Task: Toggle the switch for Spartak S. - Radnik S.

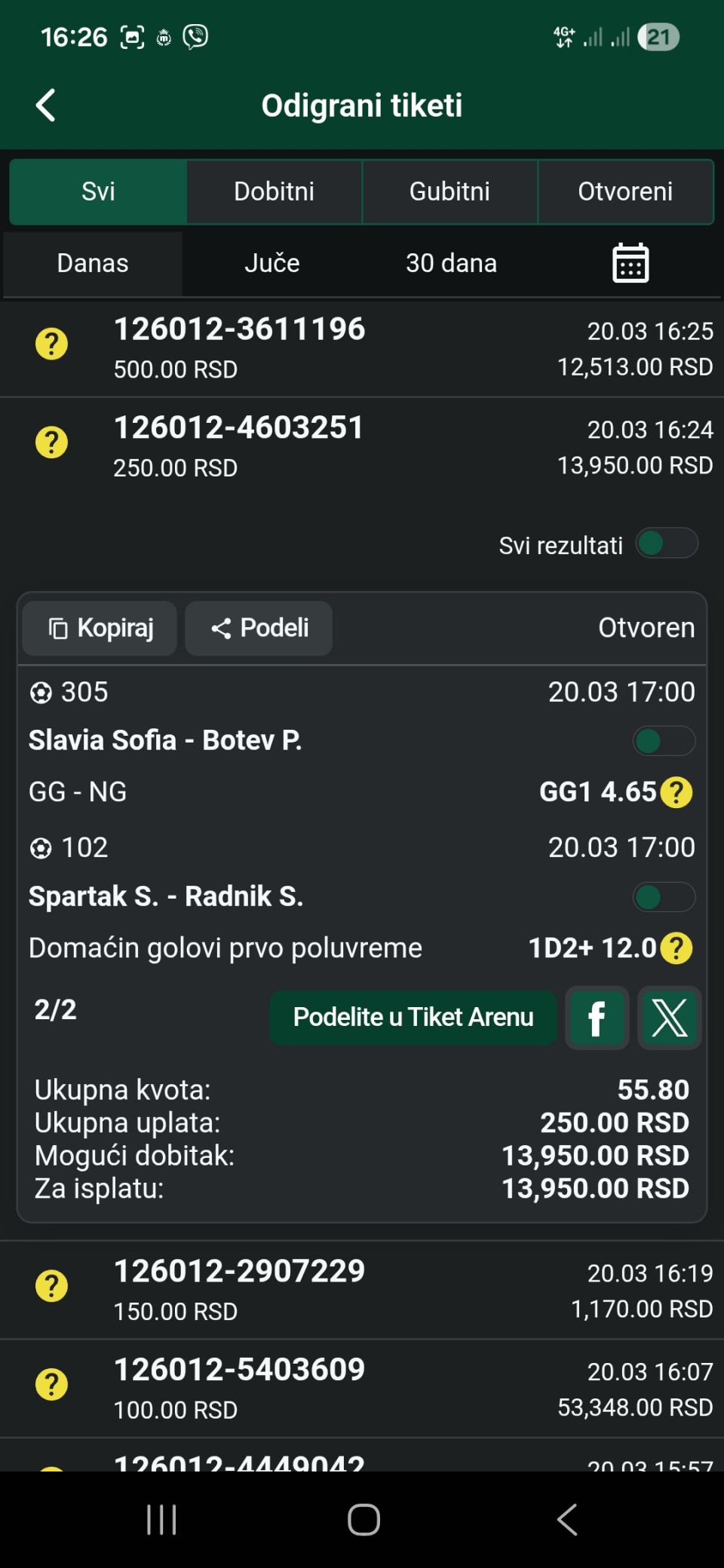Action: pos(664,897)
